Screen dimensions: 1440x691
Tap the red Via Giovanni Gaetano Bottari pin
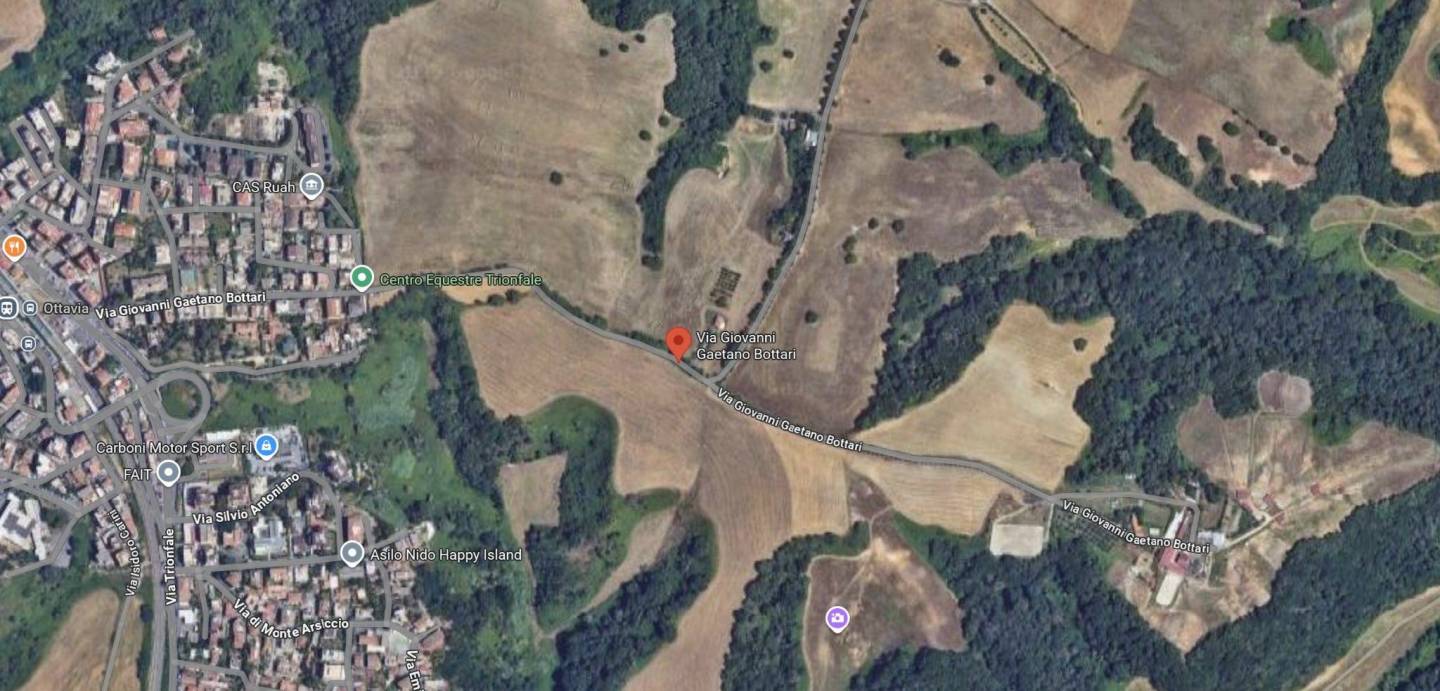pos(678,342)
